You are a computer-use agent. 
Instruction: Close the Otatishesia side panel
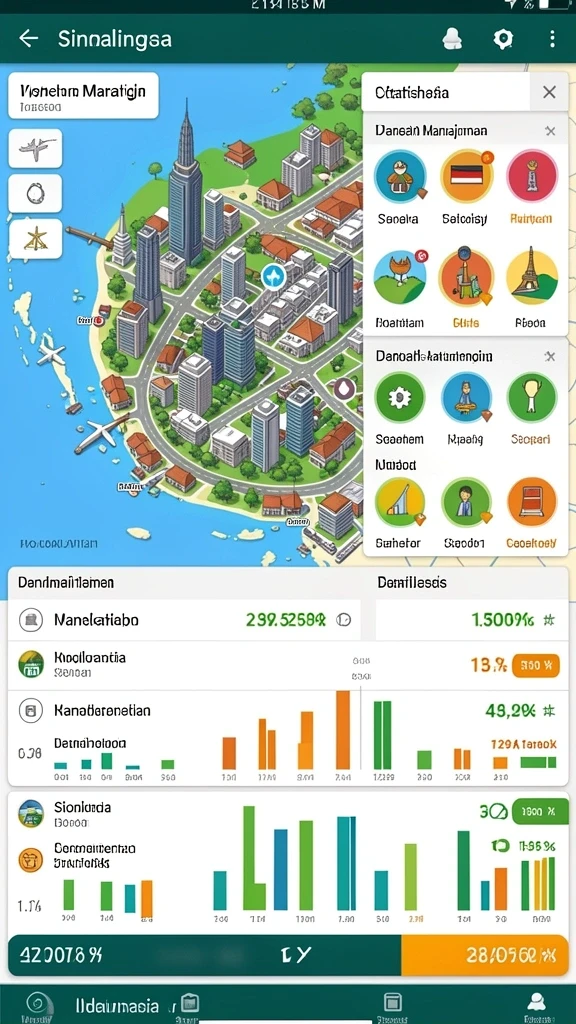click(549, 92)
